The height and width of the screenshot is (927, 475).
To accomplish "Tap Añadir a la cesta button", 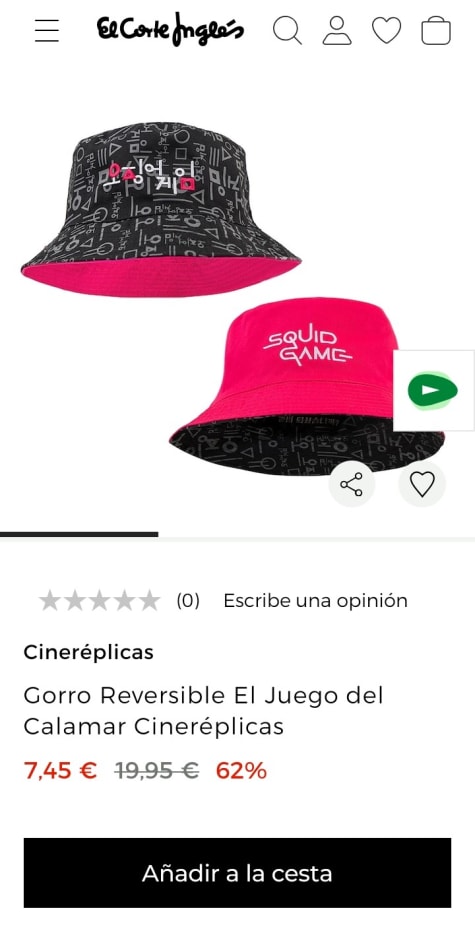I will pos(237,873).
